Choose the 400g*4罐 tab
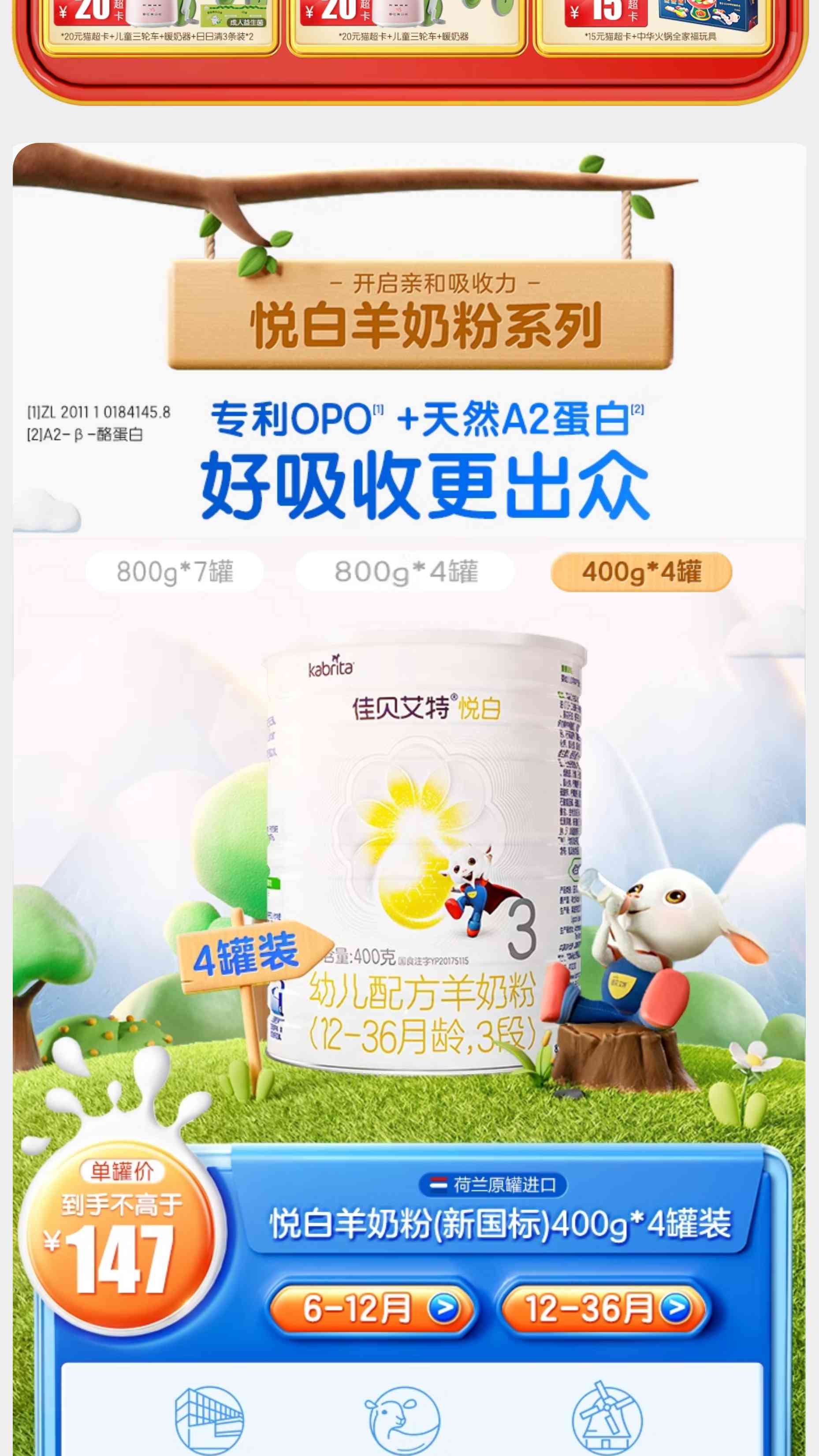The height and width of the screenshot is (1456, 819). [x=641, y=571]
